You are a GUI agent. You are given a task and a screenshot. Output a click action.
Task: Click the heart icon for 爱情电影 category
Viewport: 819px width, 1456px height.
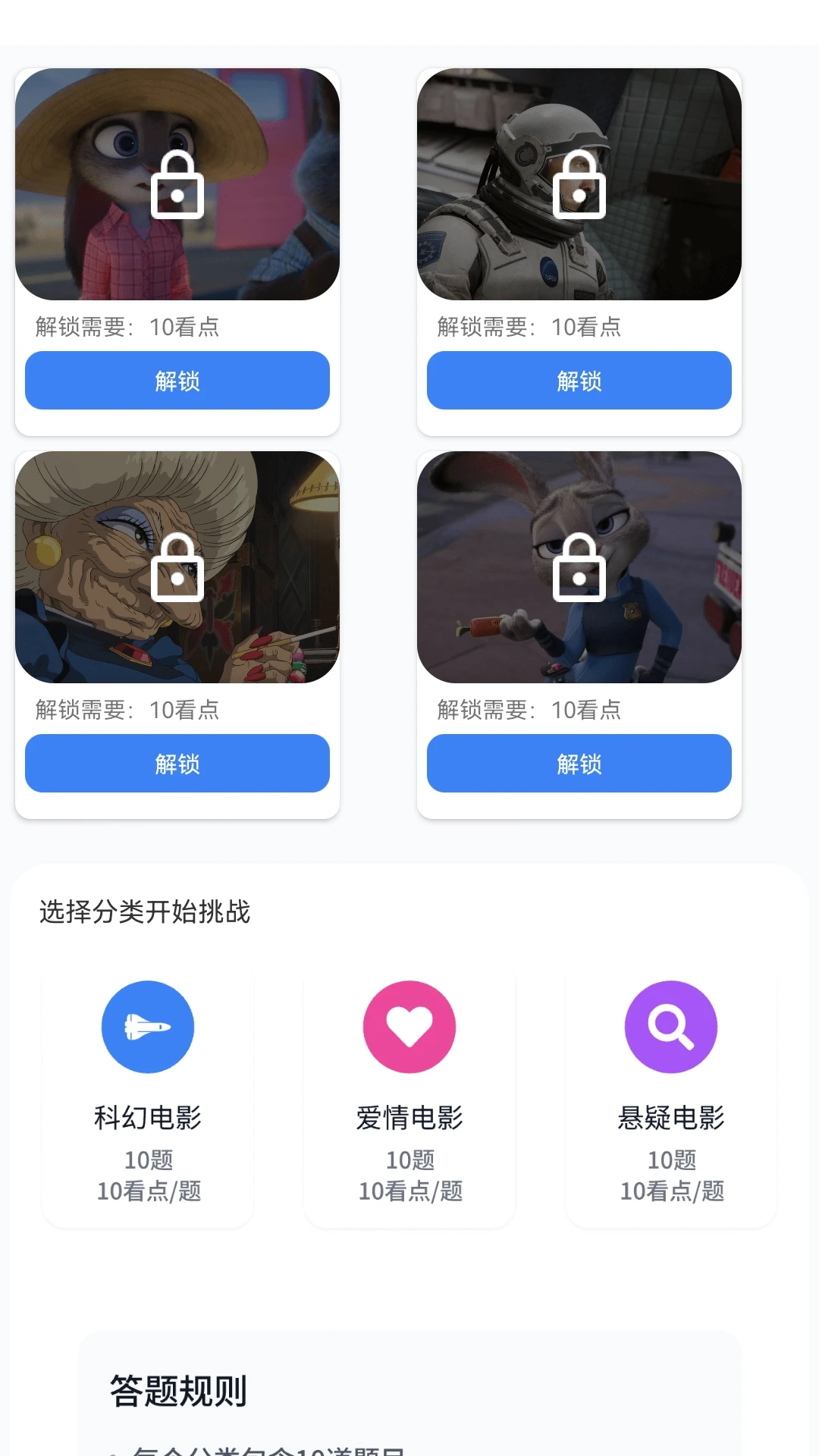coord(409,1026)
